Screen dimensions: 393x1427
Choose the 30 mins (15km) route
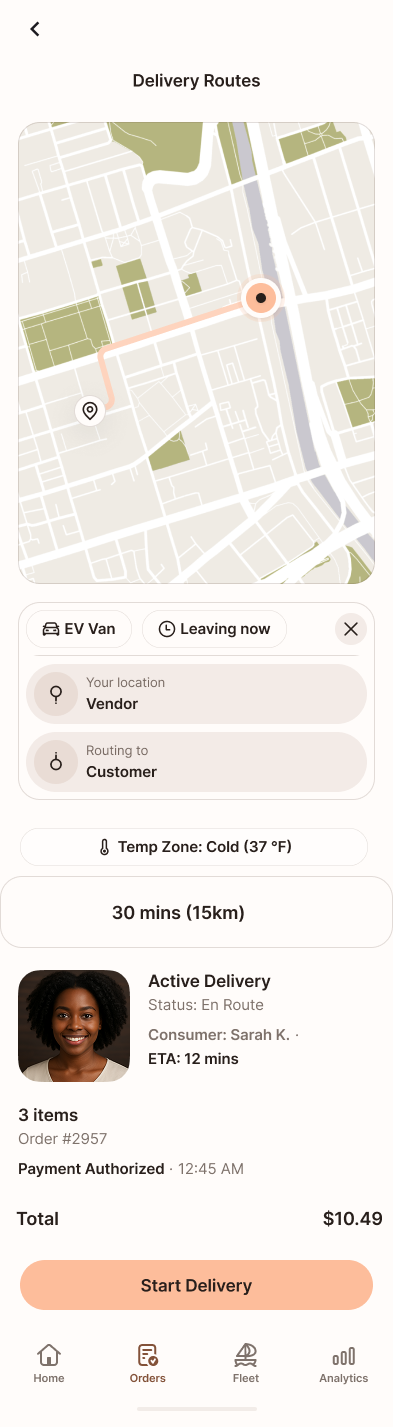click(x=196, y=912)
